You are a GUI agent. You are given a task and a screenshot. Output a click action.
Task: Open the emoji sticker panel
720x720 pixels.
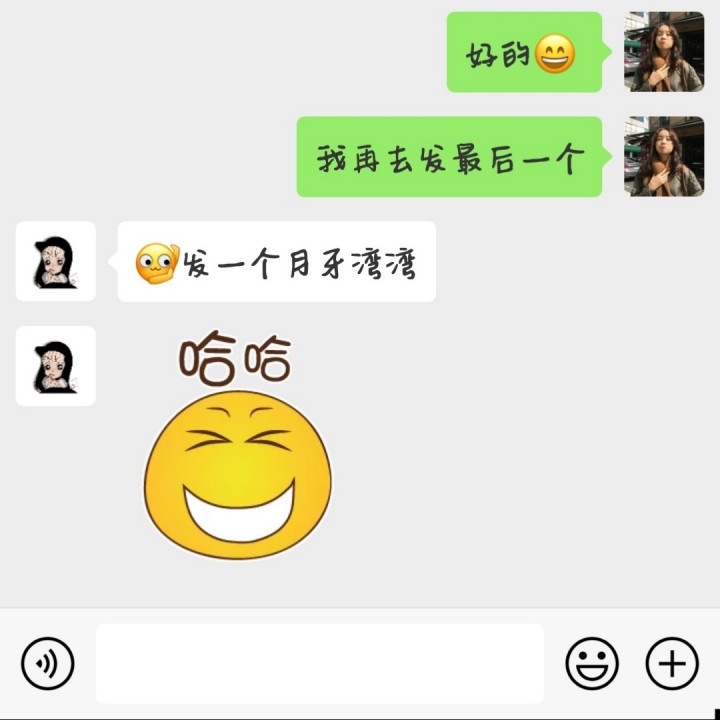click(592, 663)
